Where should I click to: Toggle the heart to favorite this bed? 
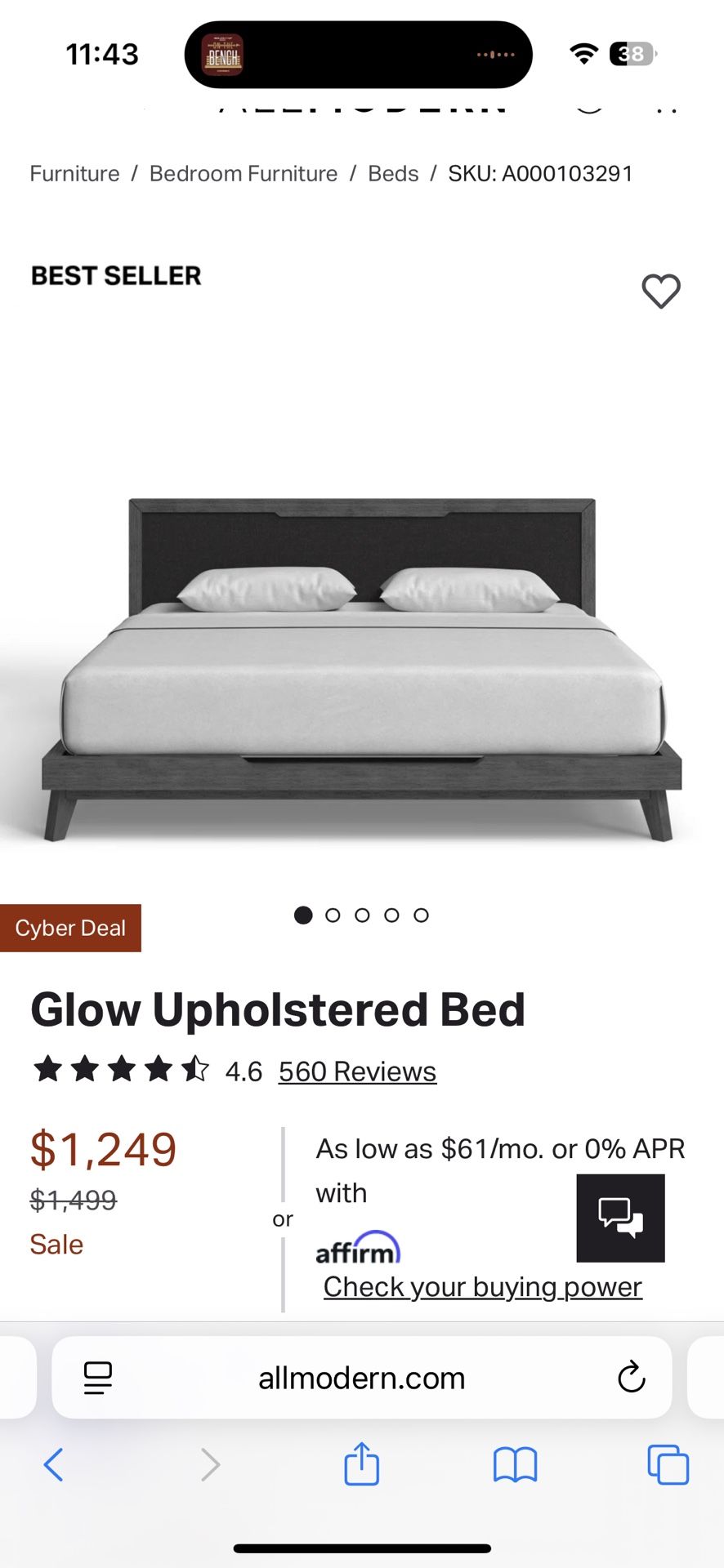pos(662,292)
